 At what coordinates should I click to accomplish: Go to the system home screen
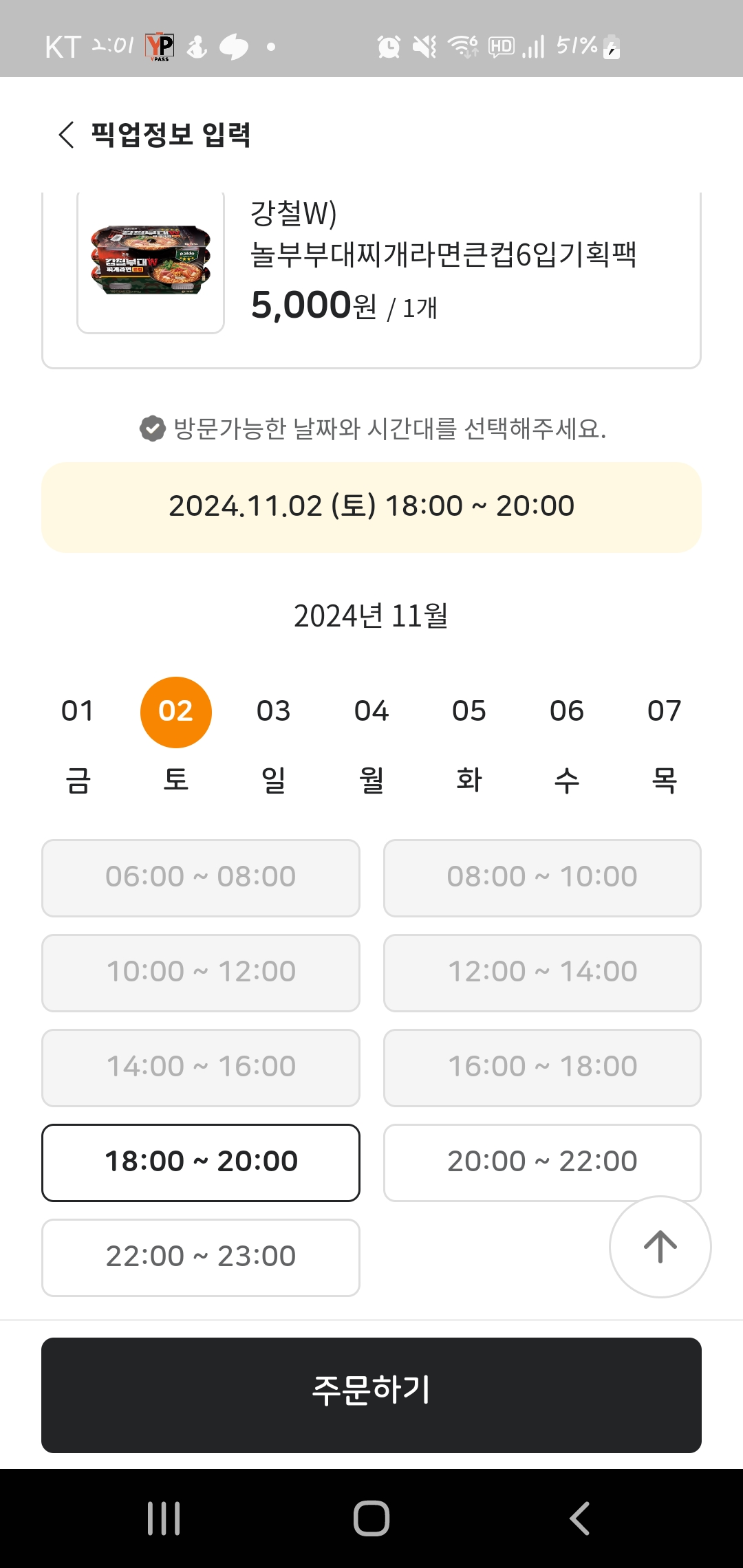(x=371, y=1518)
